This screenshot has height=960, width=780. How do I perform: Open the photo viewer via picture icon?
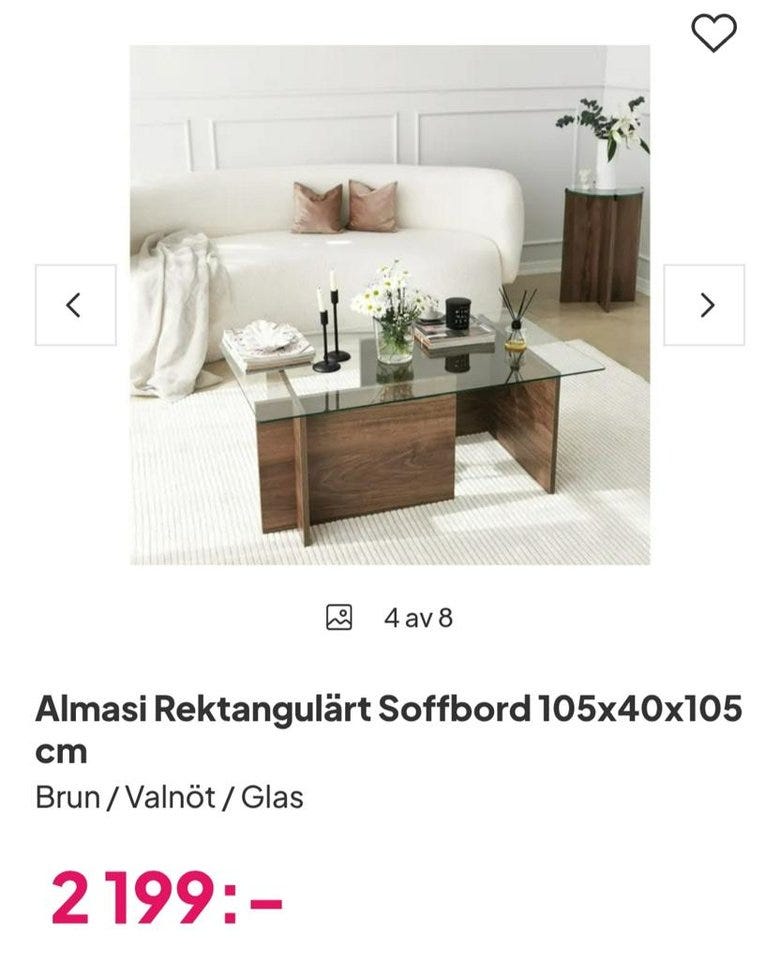point(341,617)
